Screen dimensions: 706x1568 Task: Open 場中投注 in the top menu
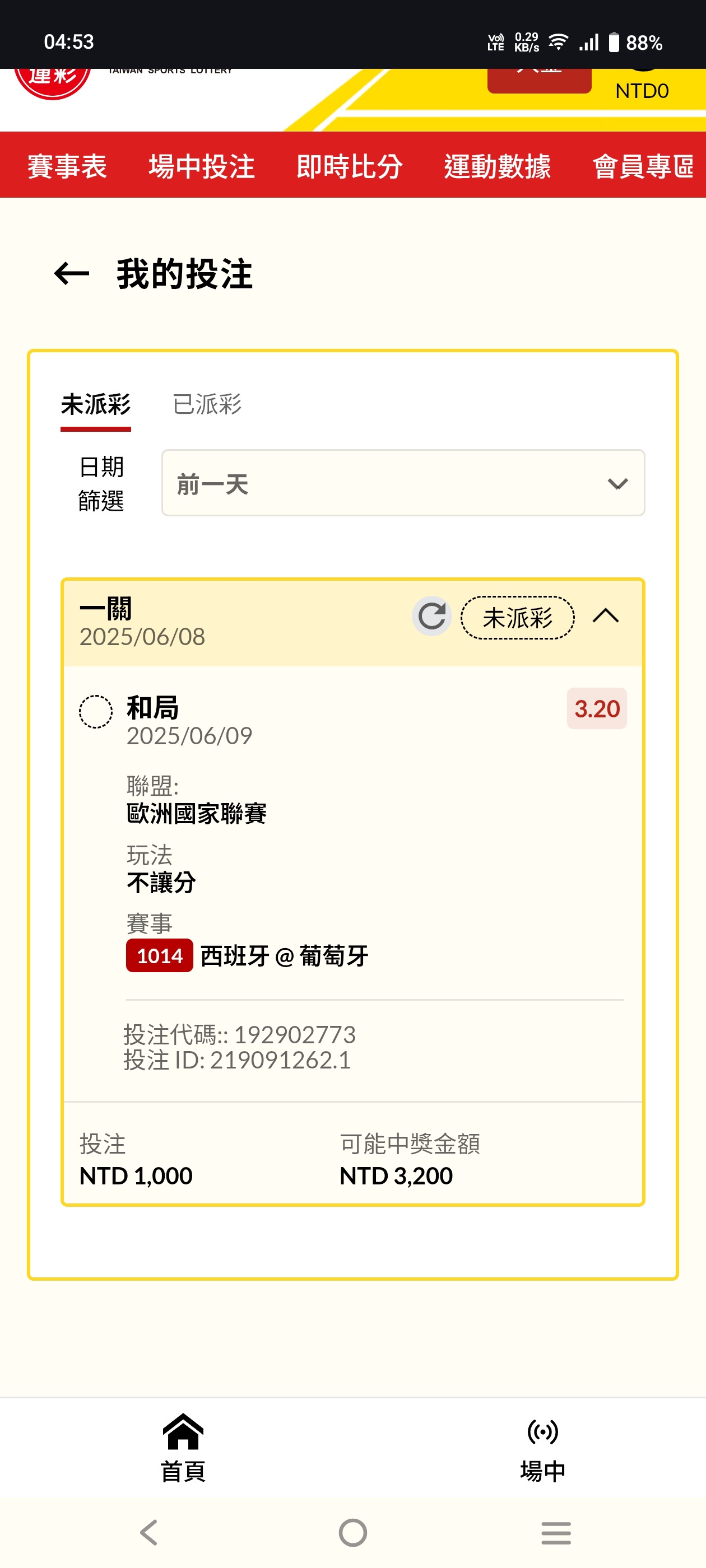[202, 166]
